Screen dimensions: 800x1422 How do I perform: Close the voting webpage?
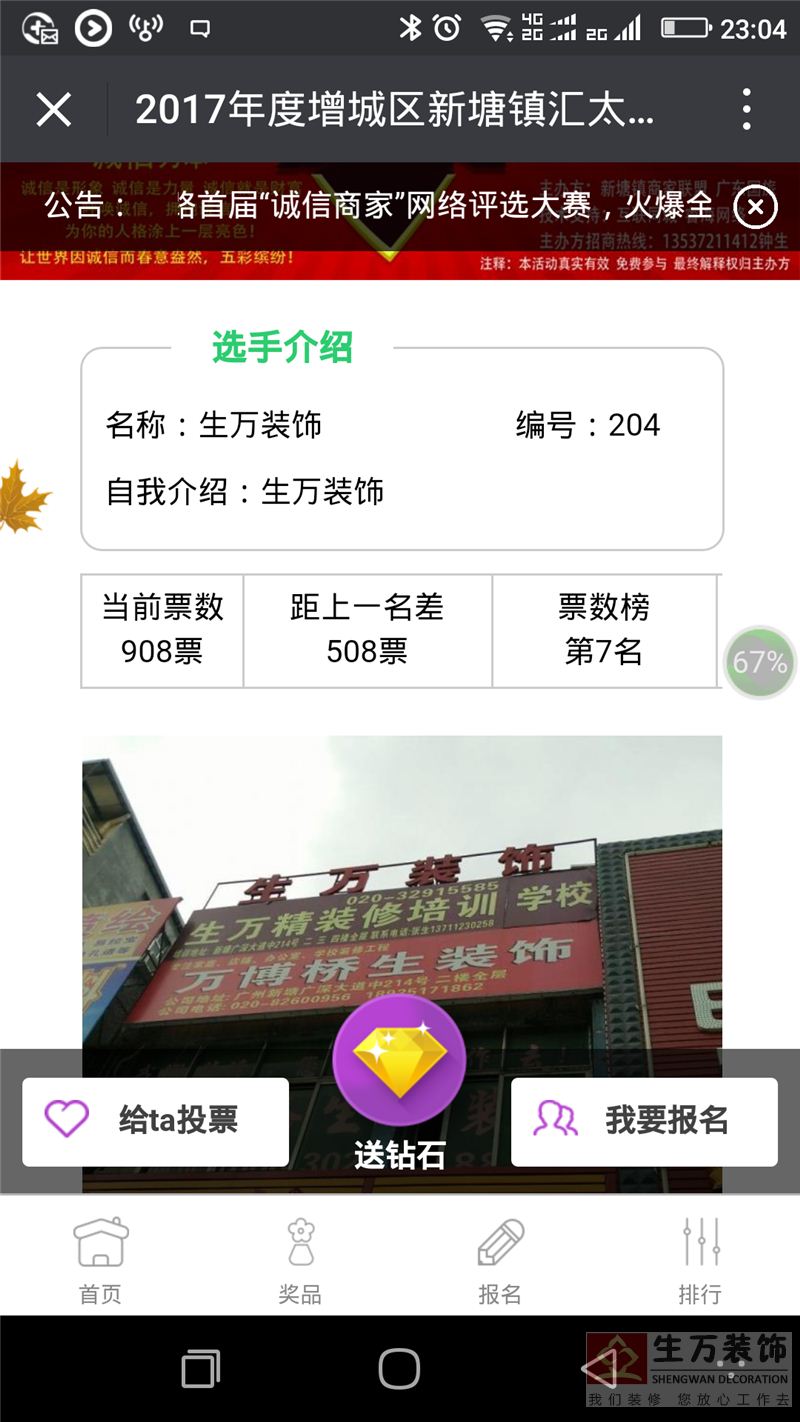54,109
